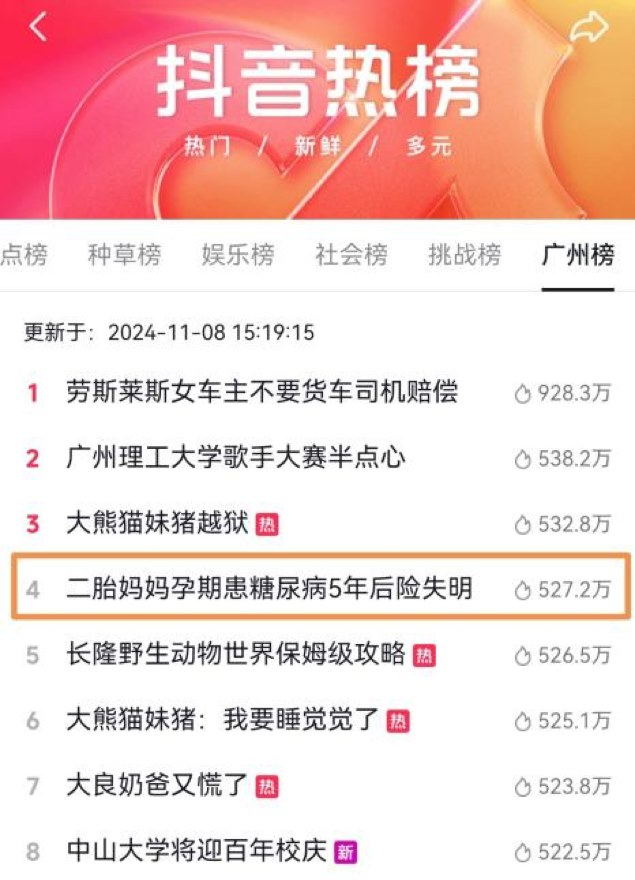Open topic 中山大学将迎百年校庆
This screenshot has height=880, width=635.
pyautogui.click(x=197, y=851)
